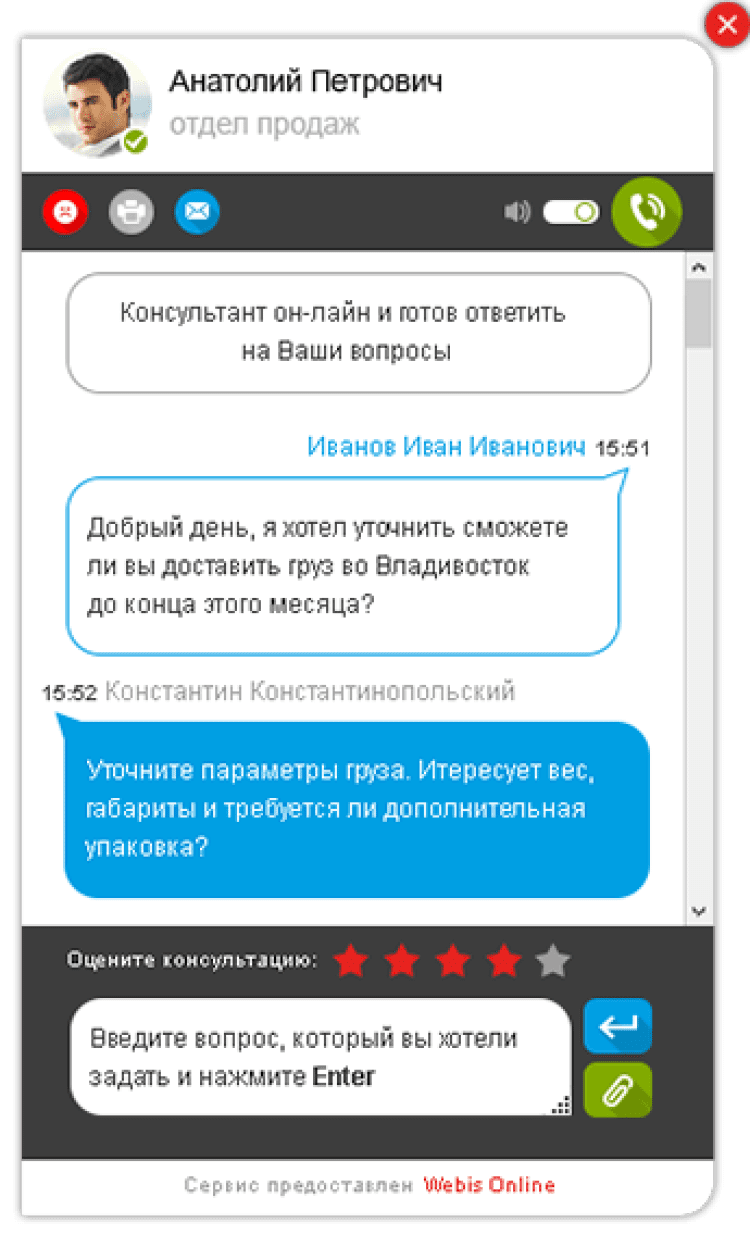Tap the scrollbar's down arrow
The image size is (750, 1235).
pos(698,910)
